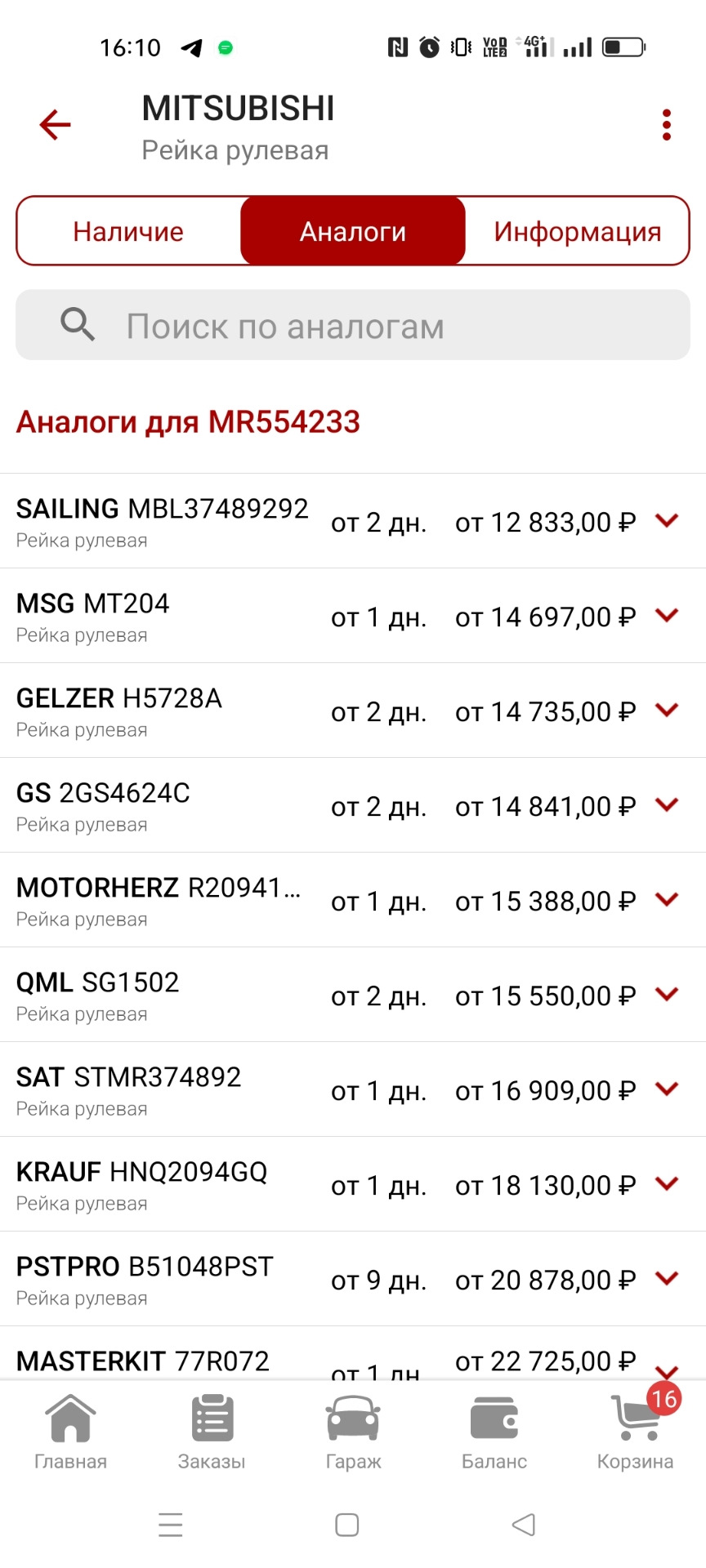Open the Баланс wallet icon

[x=494, y=1425]
